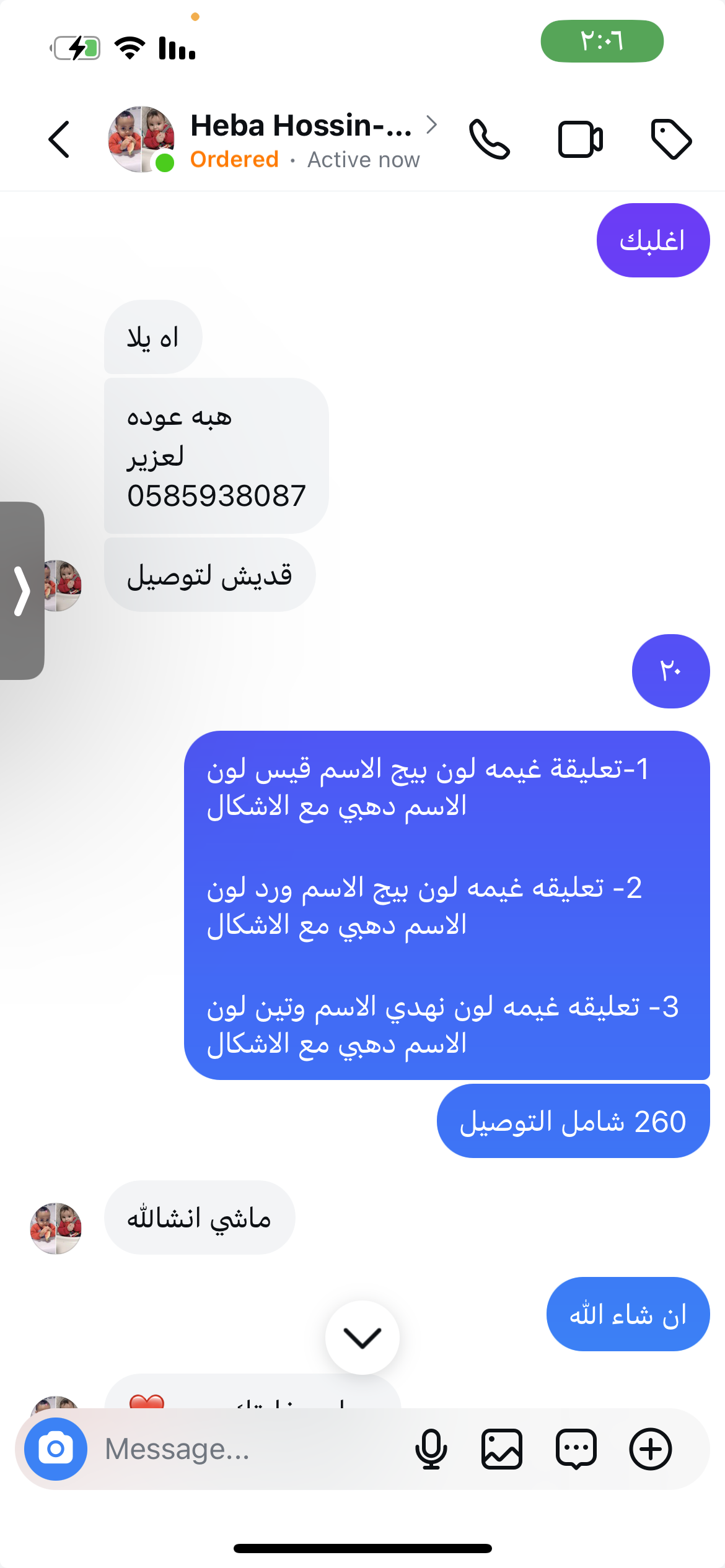Open more options plus icon

click(x=651, y=1449)
